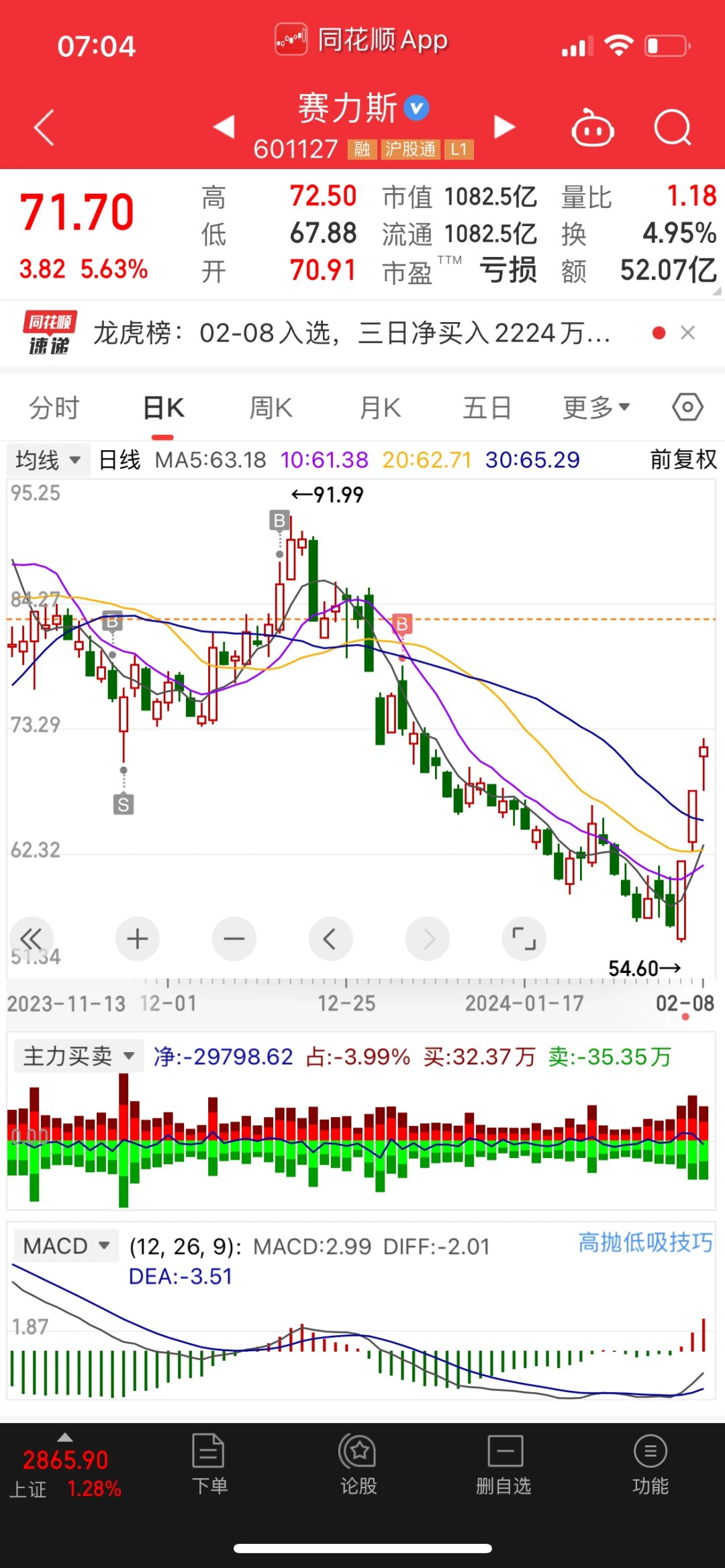Switch to the 分时 tab
The image size is (725, 1568).
(x=54, y=407)
